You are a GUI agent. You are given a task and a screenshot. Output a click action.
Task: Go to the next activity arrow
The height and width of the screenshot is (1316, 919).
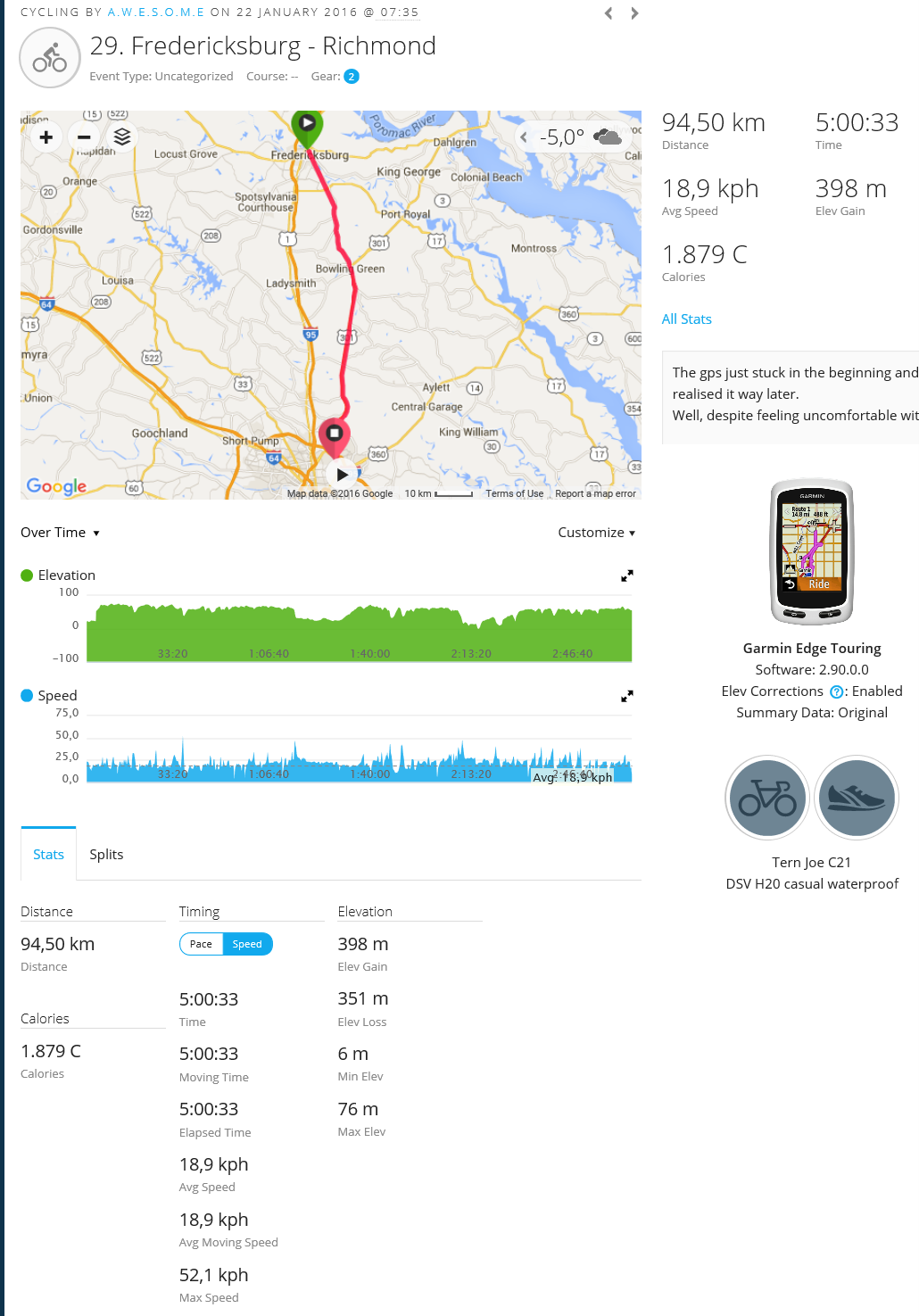[x=634, y=13]
